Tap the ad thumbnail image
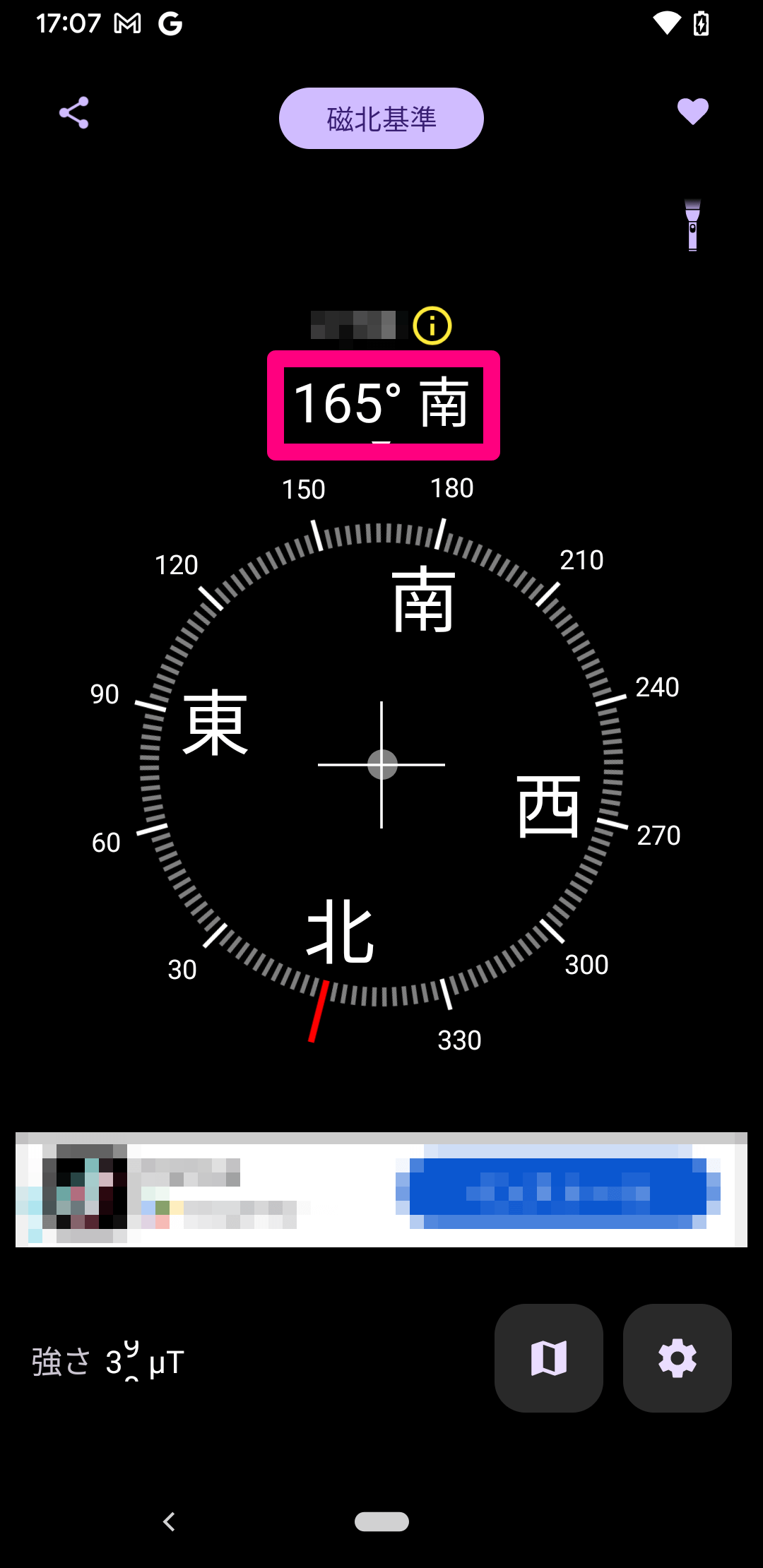Viewport: 763px width, 1568px height. coord(88,1190)
